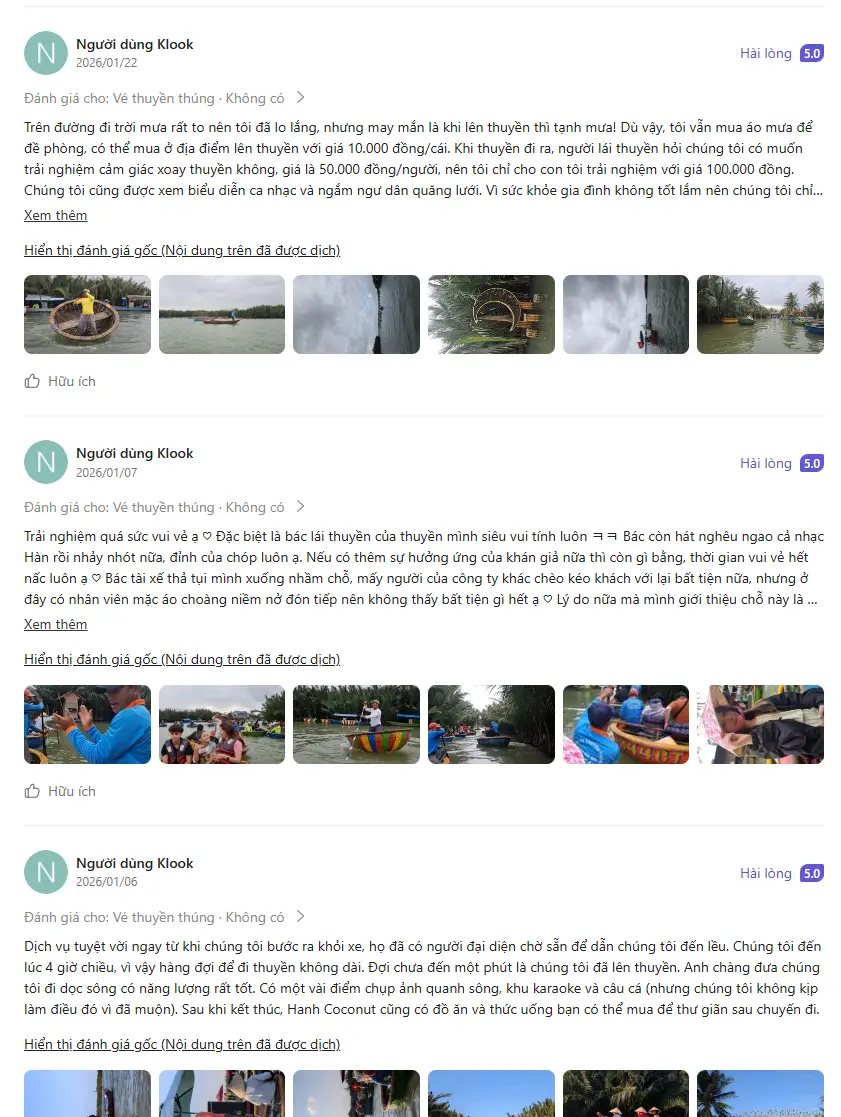Screen dimensions: 841x1117
Task: Show original review text for 2026/01/07 review
Action: [x=182, y=659]
